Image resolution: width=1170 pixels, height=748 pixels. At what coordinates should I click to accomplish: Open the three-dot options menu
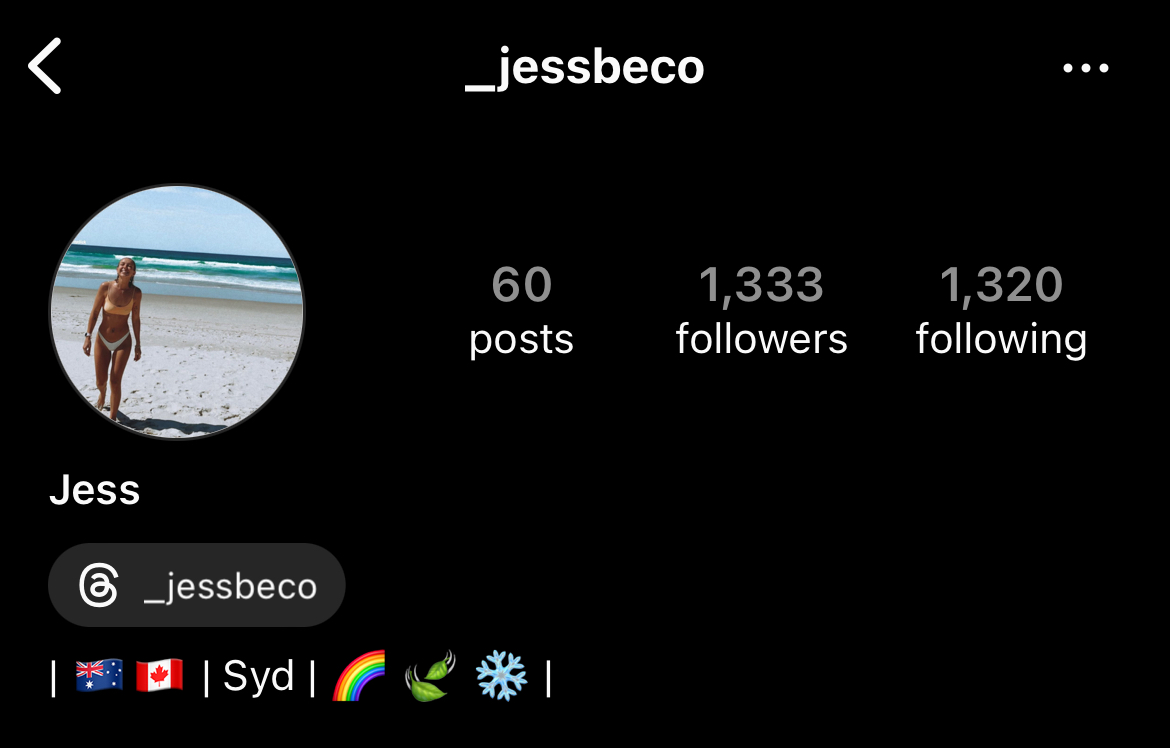1085,68
